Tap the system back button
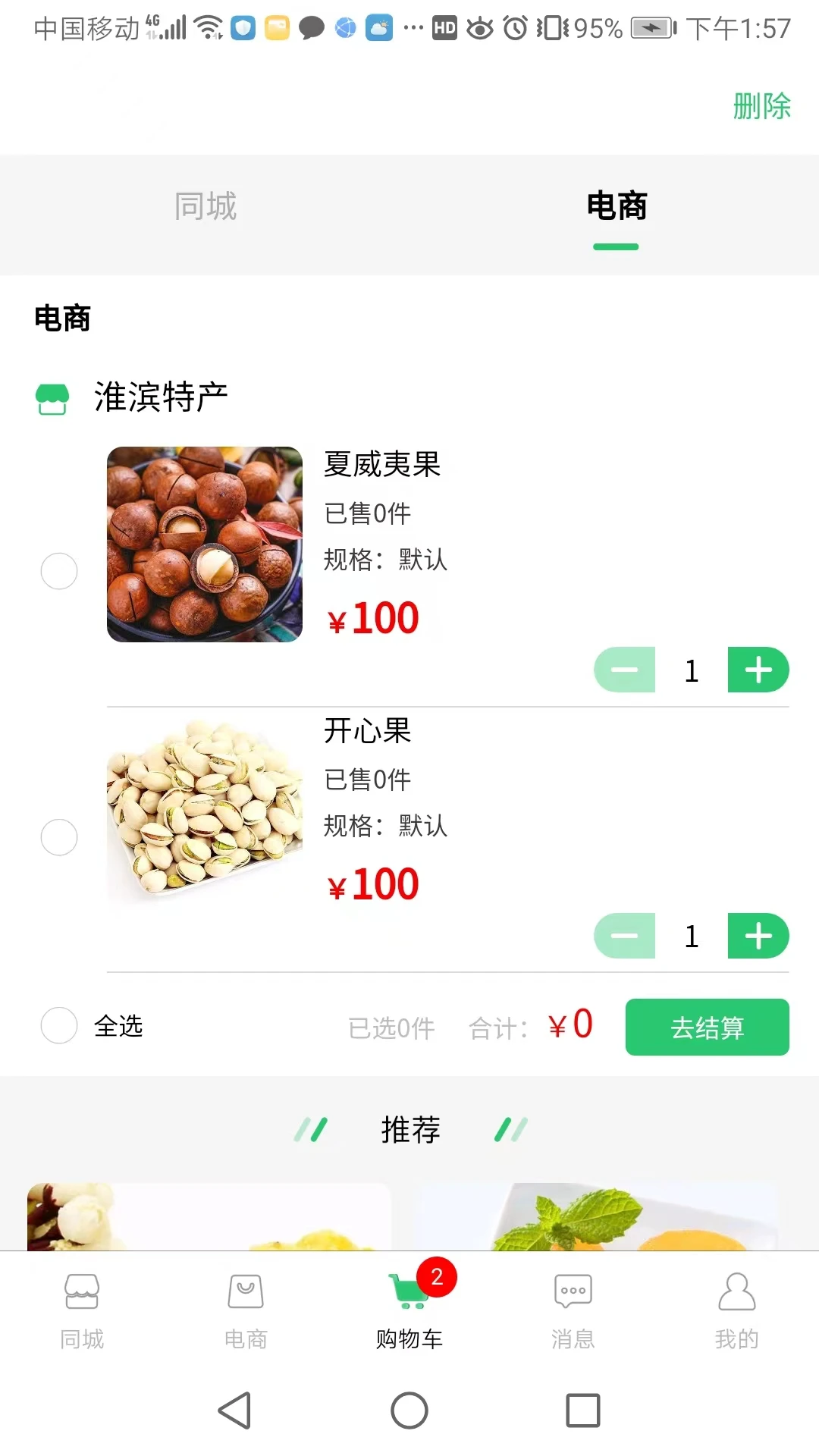Image resolution: width=819 pixels, height=1456 pixels. point(235,1410)
